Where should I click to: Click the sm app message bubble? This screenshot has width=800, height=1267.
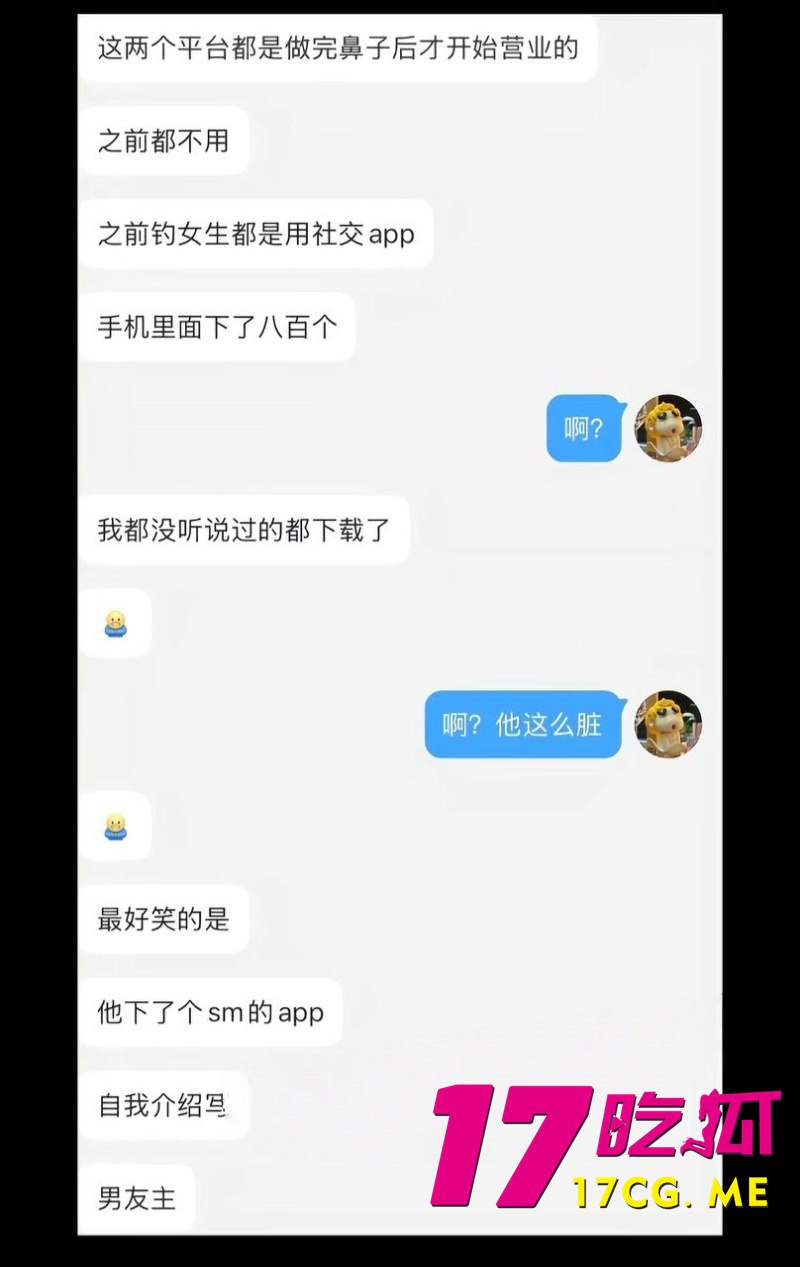pyautogui.click(x=211, y=1012)
